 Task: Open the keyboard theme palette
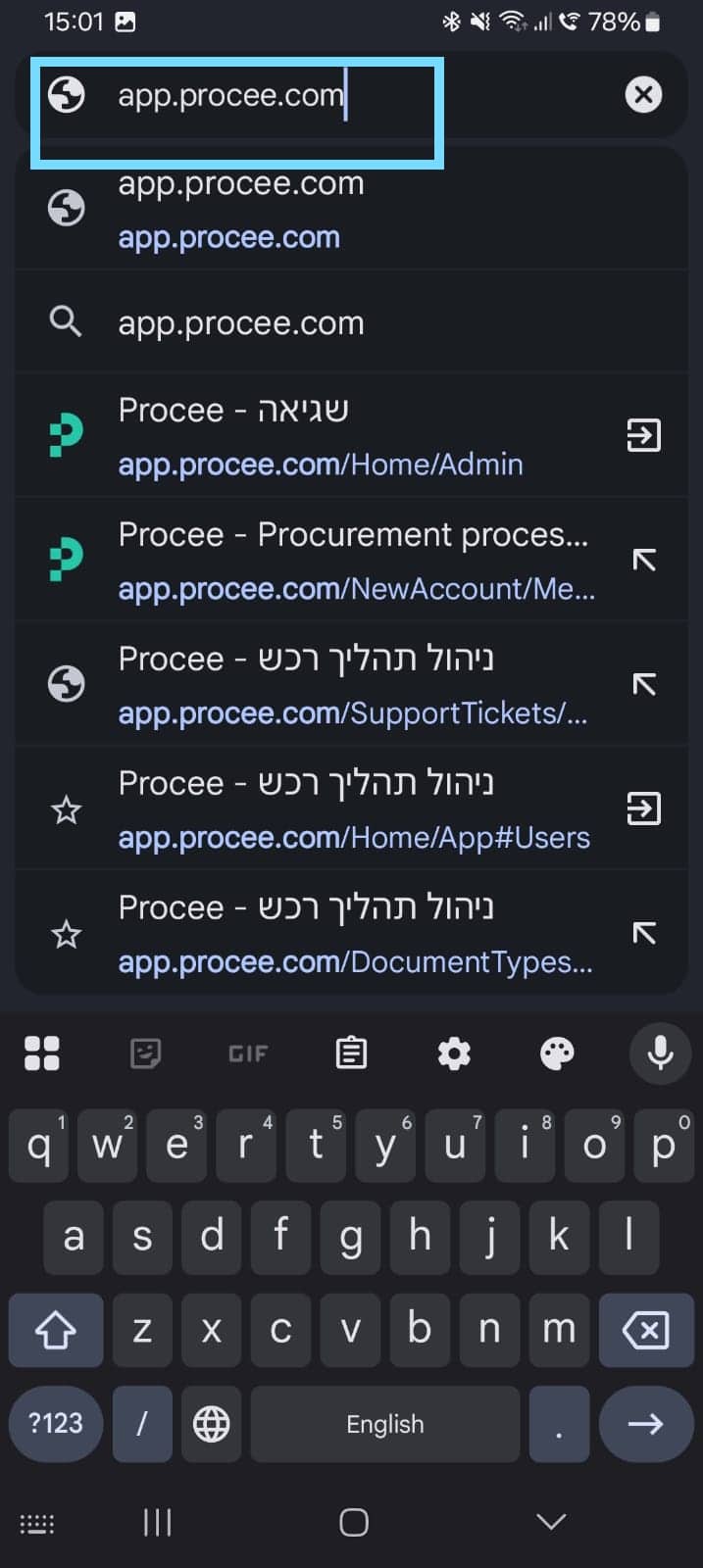click(557, 1053)
